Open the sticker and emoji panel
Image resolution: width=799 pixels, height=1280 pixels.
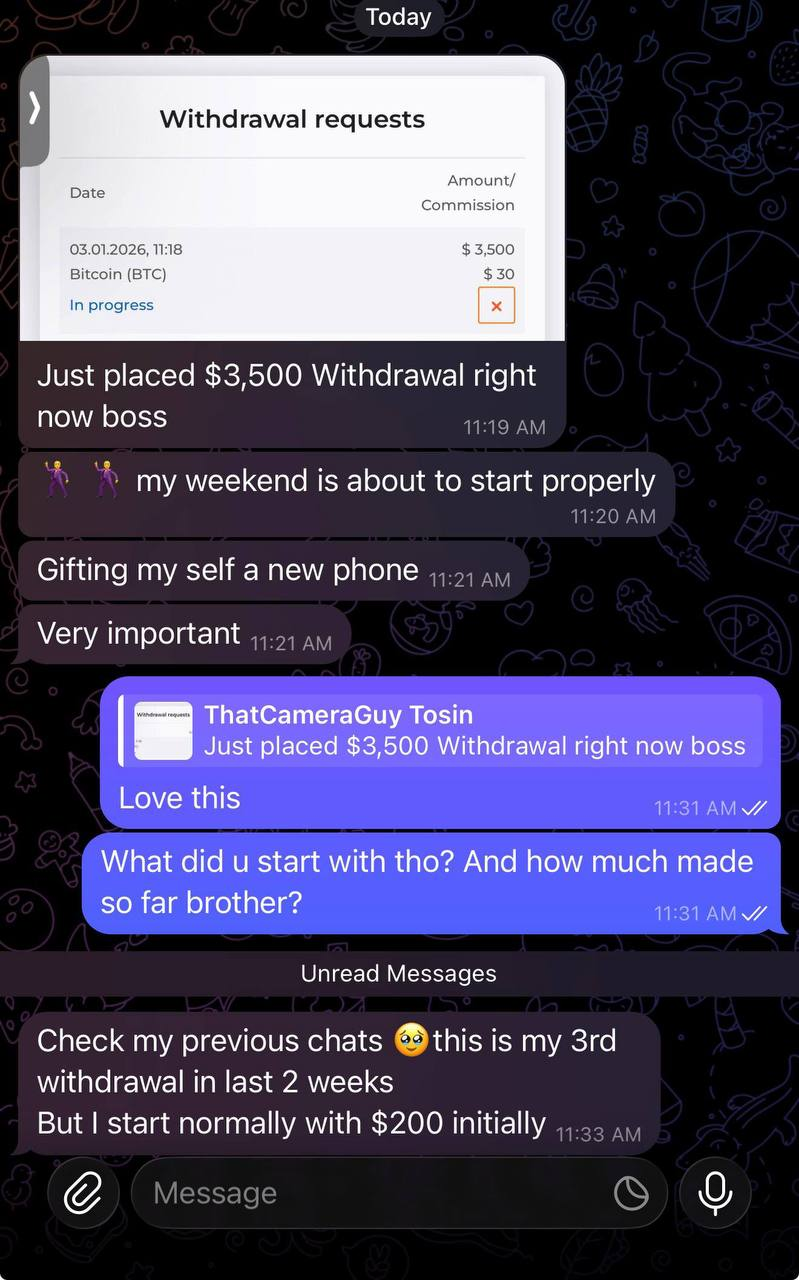(631, 1193)
